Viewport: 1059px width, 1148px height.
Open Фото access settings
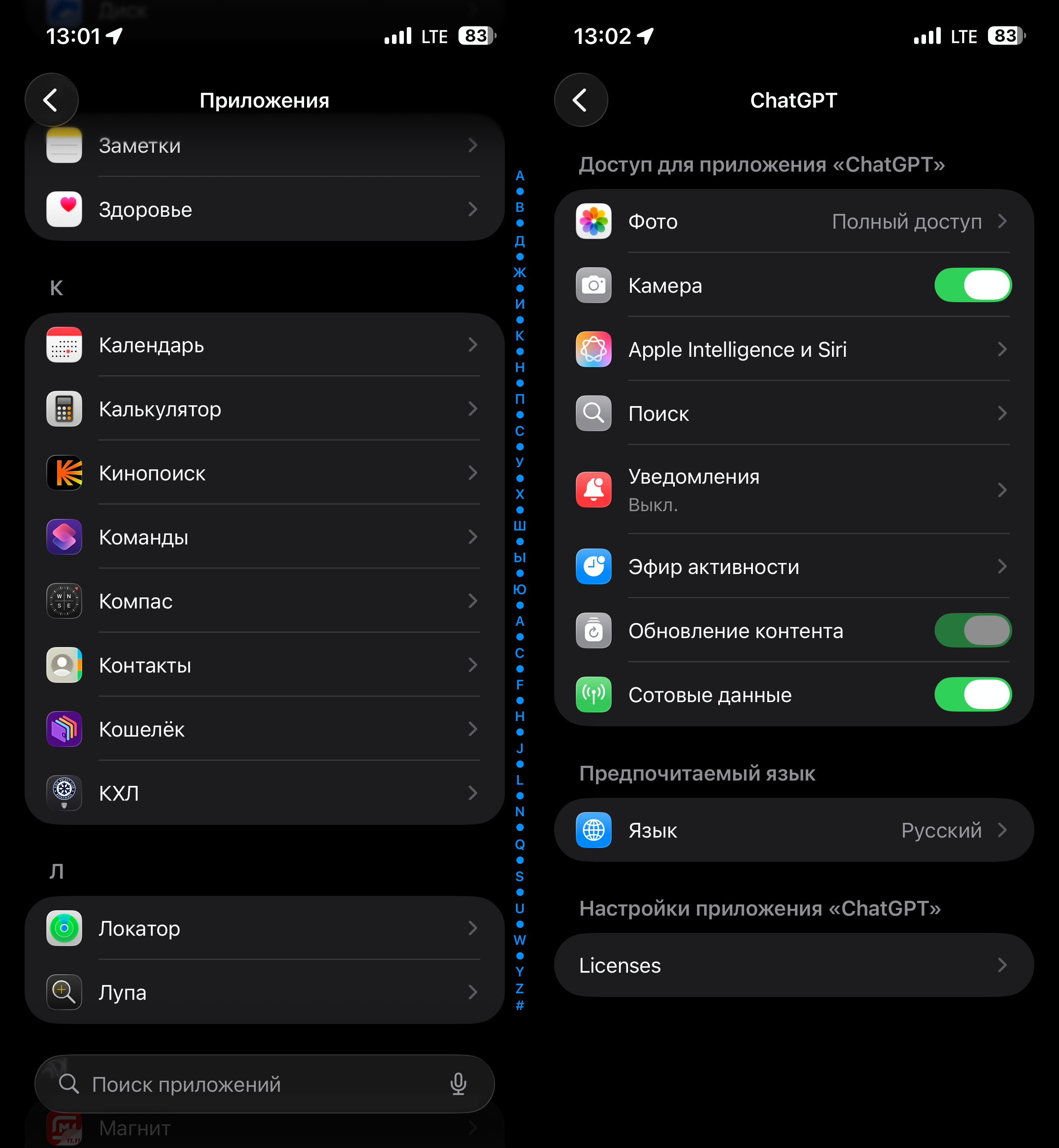click(793, 221)
